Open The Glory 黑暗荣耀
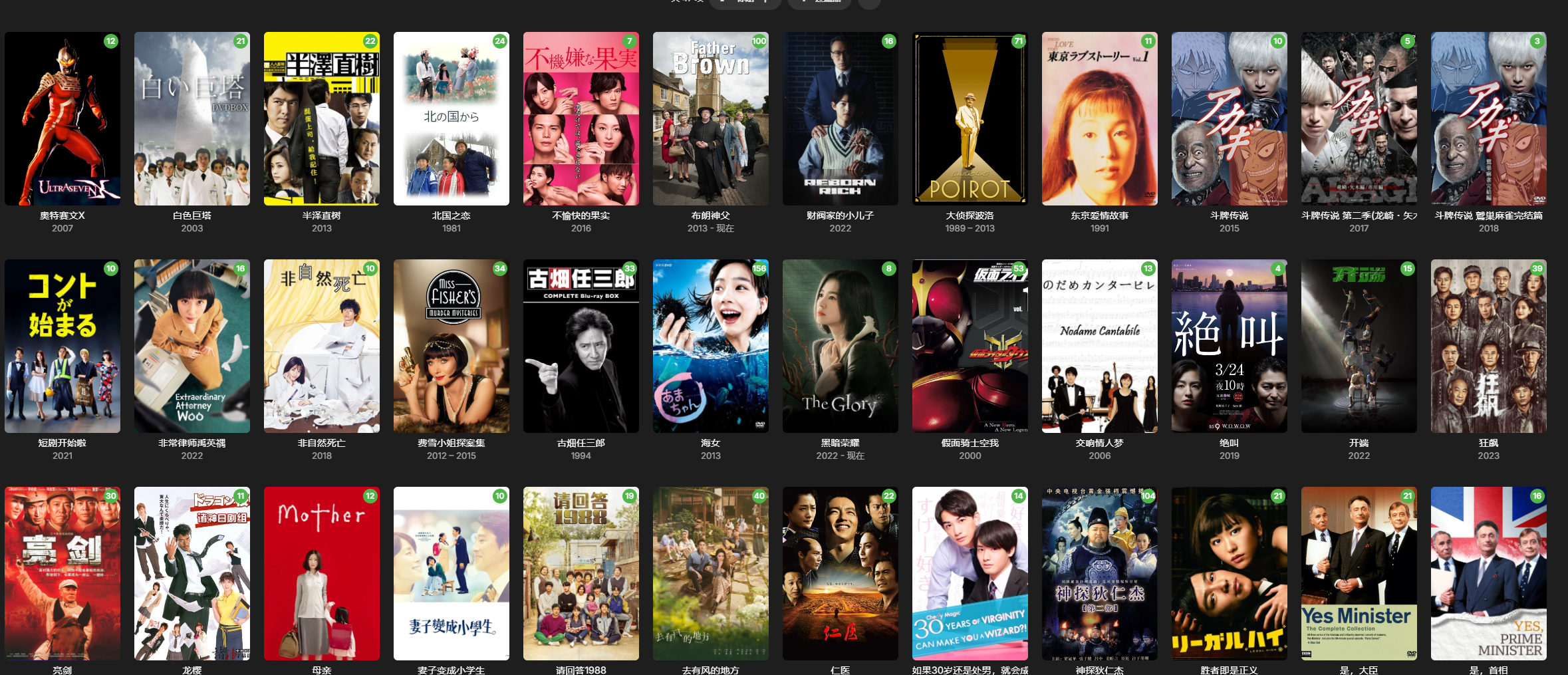 pos(840,346)
